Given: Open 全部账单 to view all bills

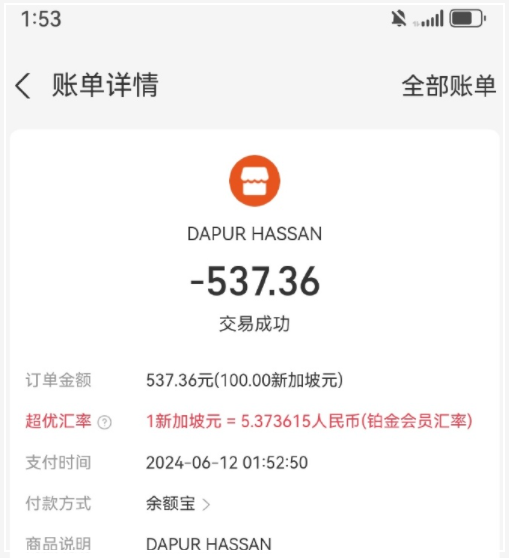Looking at the screenshot, I should click(x=449, y=86).
